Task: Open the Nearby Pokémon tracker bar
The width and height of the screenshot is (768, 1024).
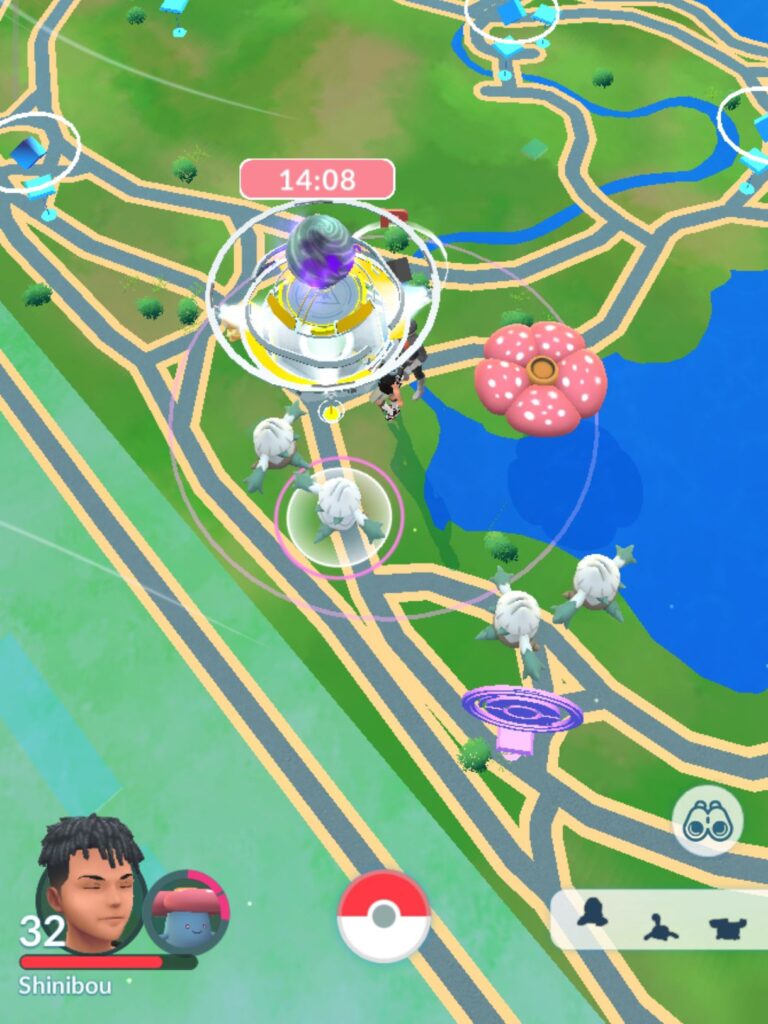Action: tap(658, 920)
